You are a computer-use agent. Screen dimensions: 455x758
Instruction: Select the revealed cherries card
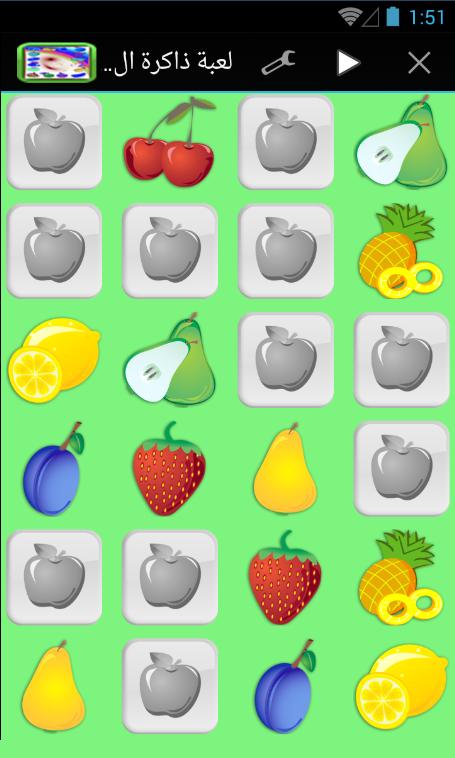click(169, 142)
